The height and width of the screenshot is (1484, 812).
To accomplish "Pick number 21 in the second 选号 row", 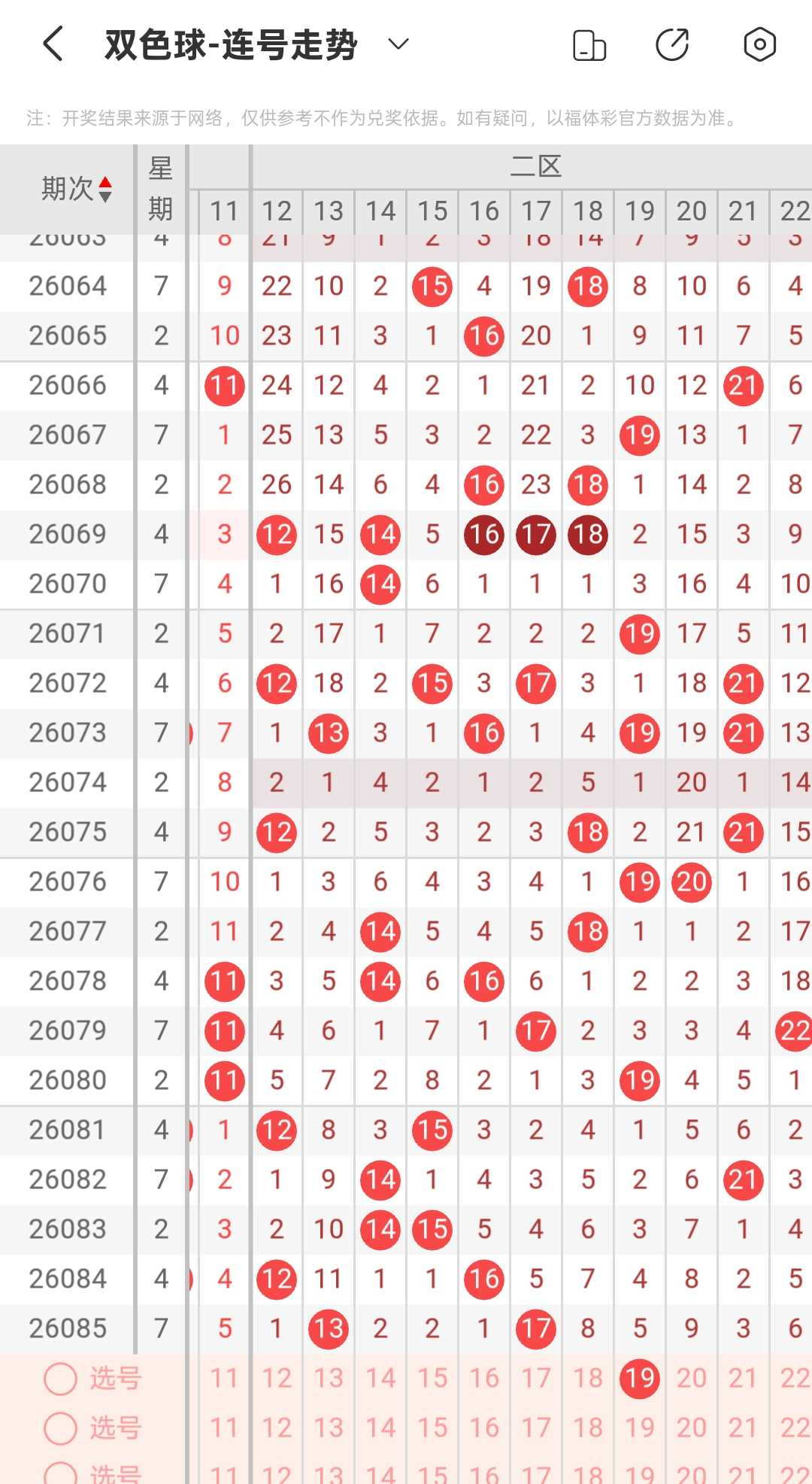I will point(743,1428).
